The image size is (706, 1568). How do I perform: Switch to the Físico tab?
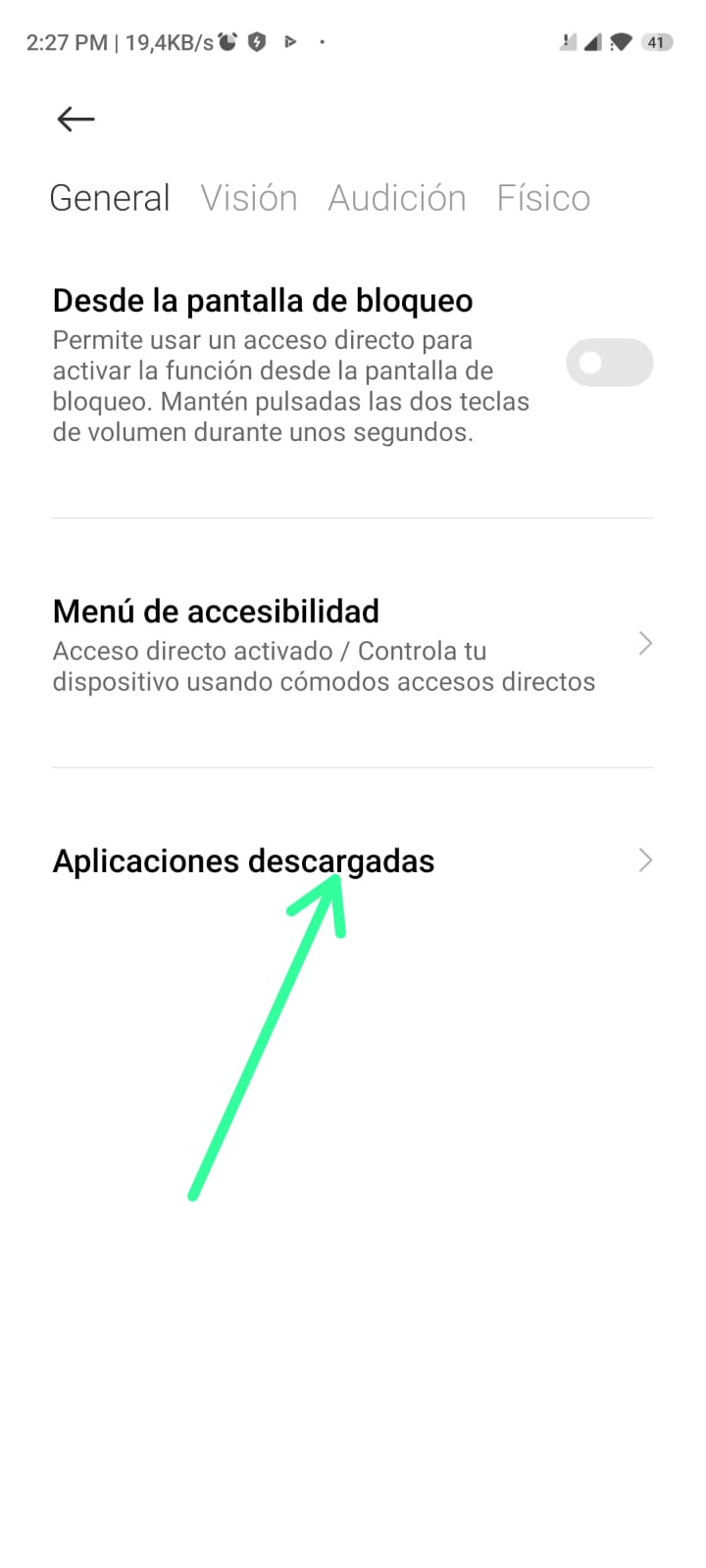[x=543, y=198]
